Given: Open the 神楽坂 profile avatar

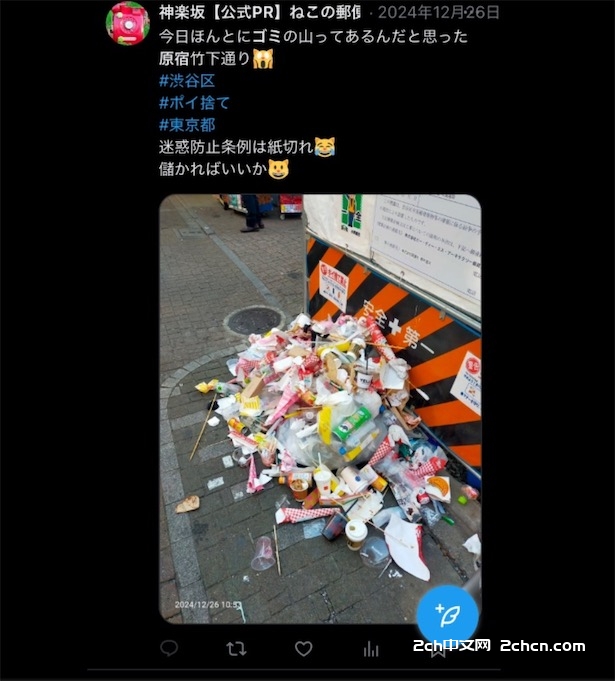Looking at the screenshot, I should pyautogui.click(x=128, y=23).
